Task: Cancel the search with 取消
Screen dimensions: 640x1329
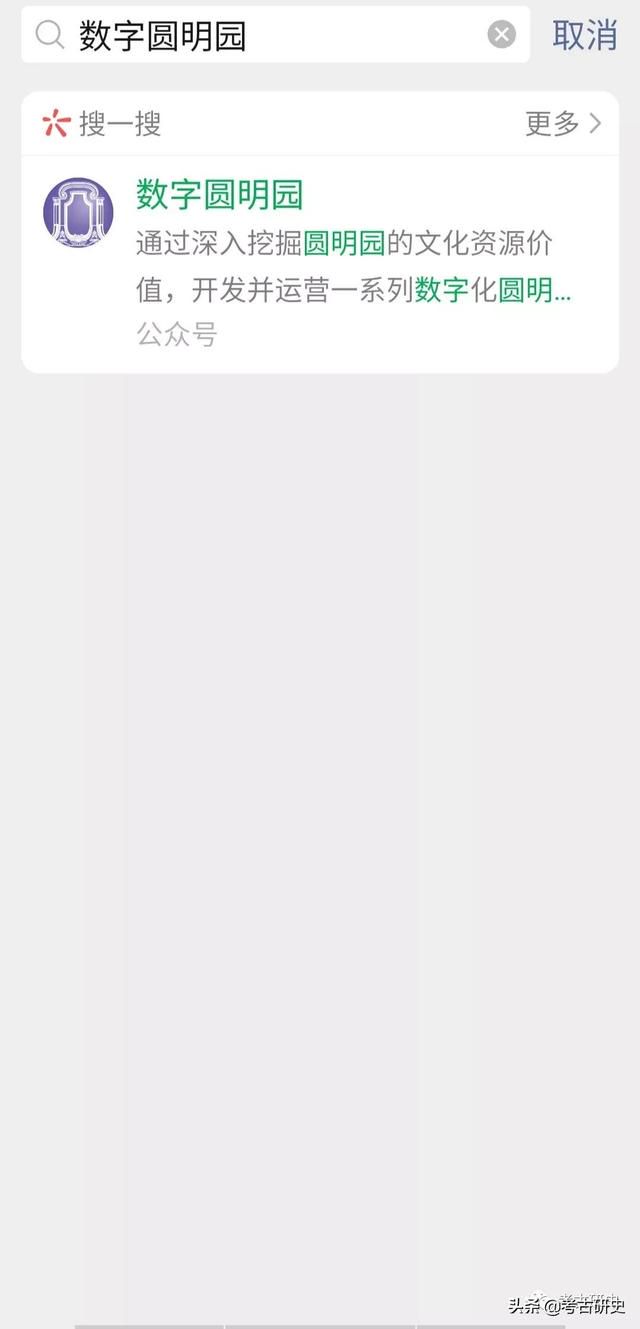Action: [585, 35]
